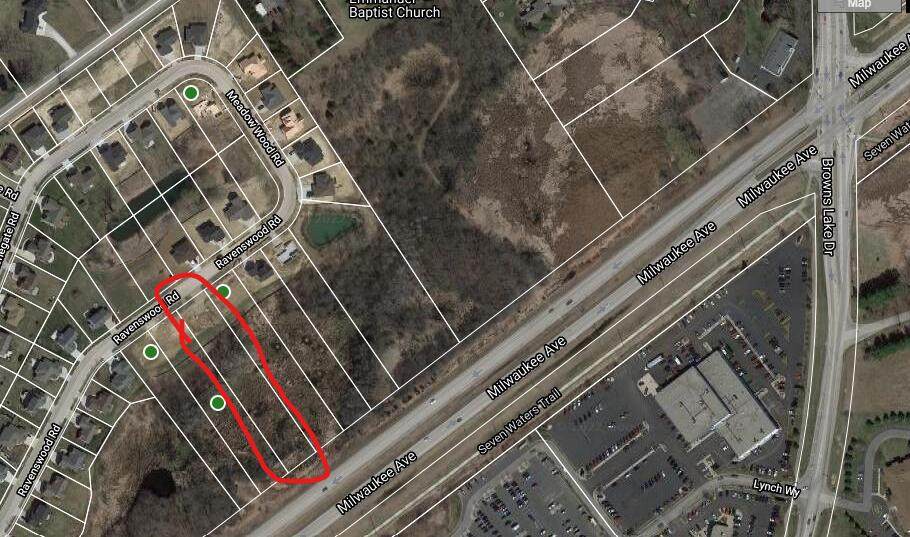Select the green marker beside Meadow Wood Rd
The width and height of the screenshot is (910, 537).
pos(190,93)
